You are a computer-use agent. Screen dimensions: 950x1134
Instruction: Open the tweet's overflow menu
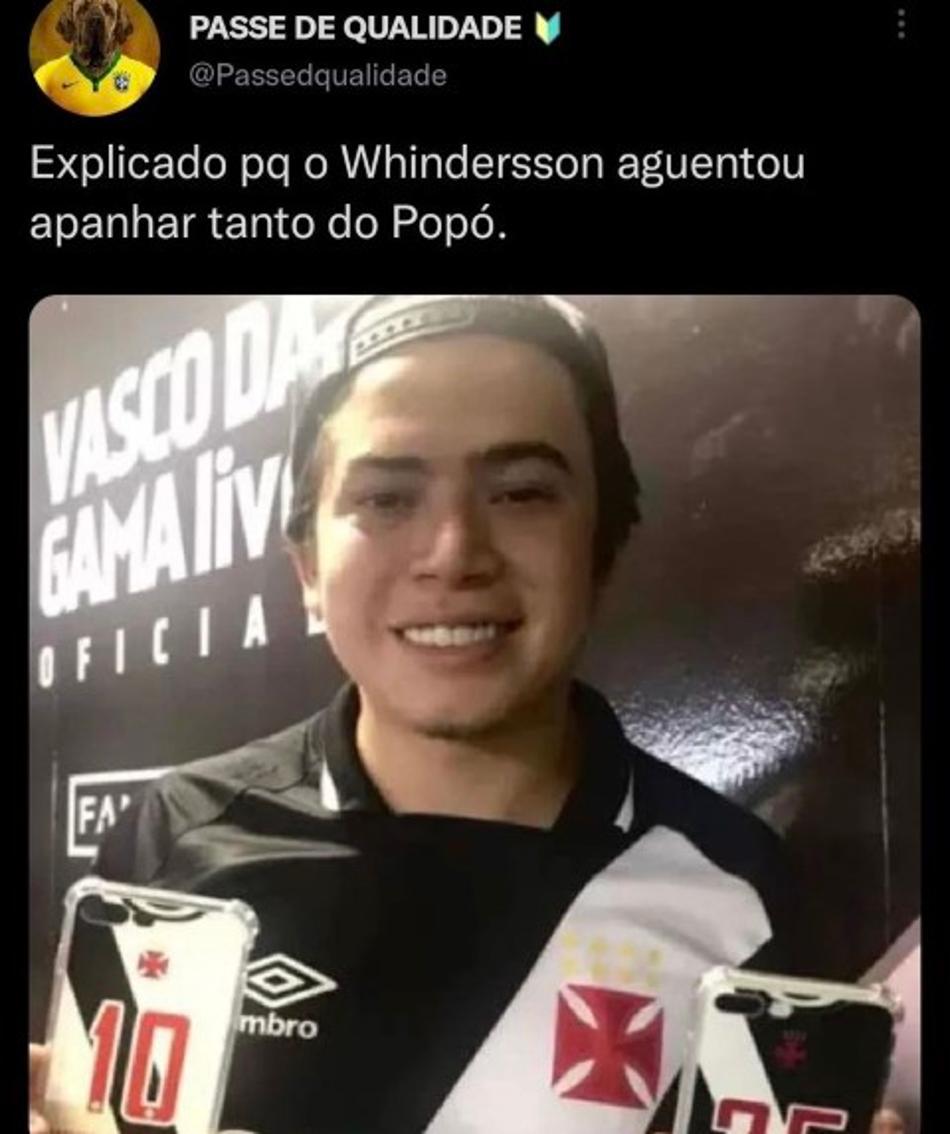coord(901,25)
